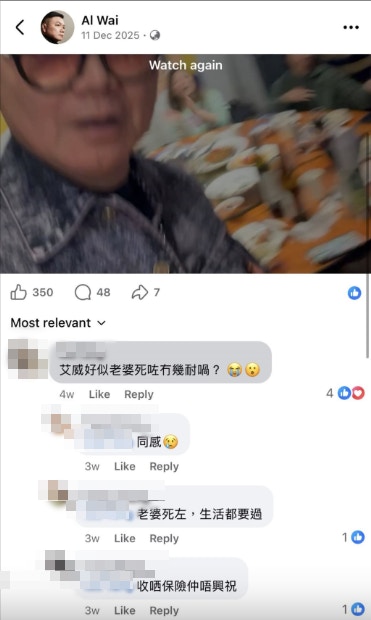Image resolution: width=371 pixels, height=620 pixels.
Task: Tap Watch again on the video
Action: (186, 65)
